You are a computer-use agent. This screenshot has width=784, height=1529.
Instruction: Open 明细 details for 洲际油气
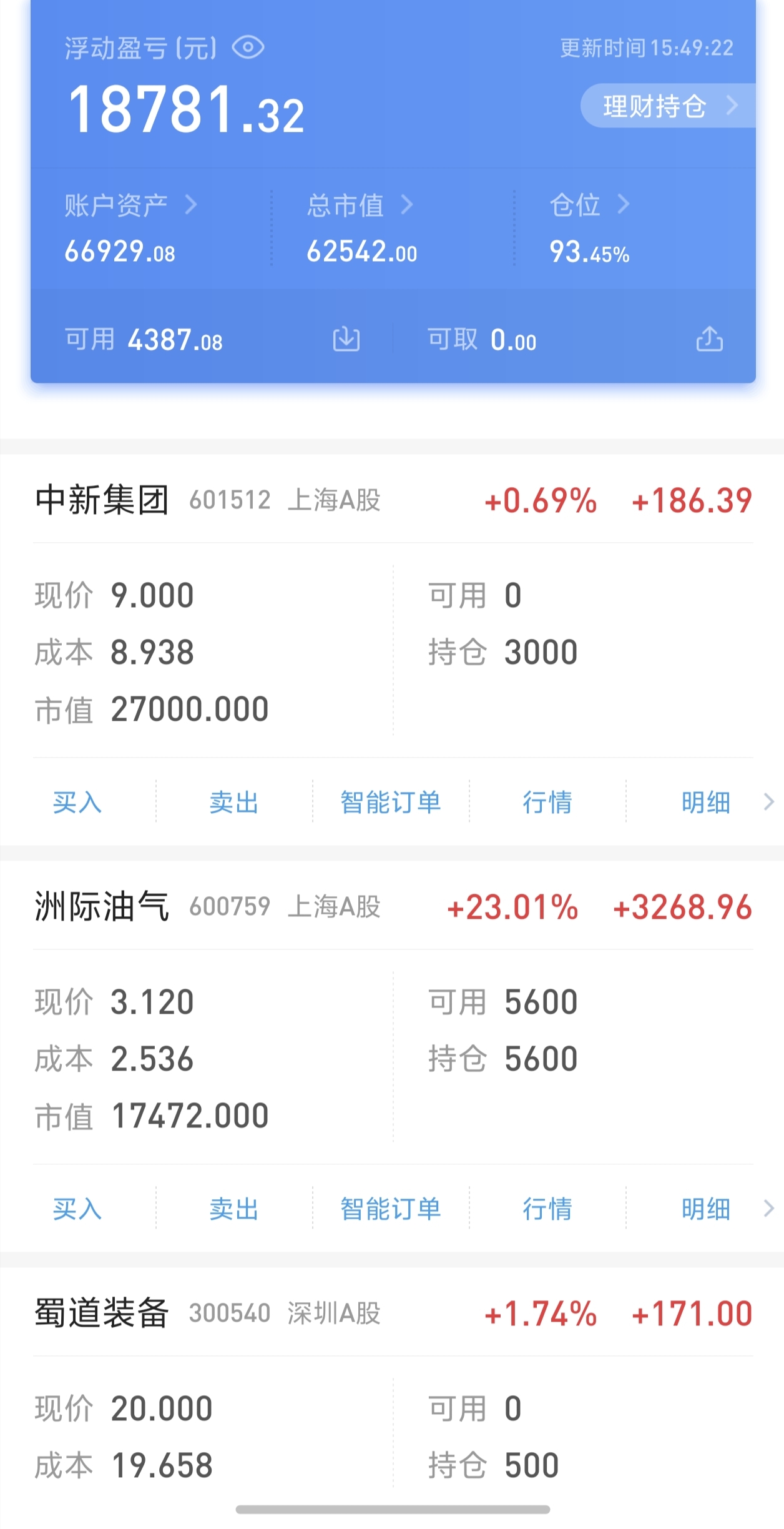pyautogui.click(x=706, y=1209)
